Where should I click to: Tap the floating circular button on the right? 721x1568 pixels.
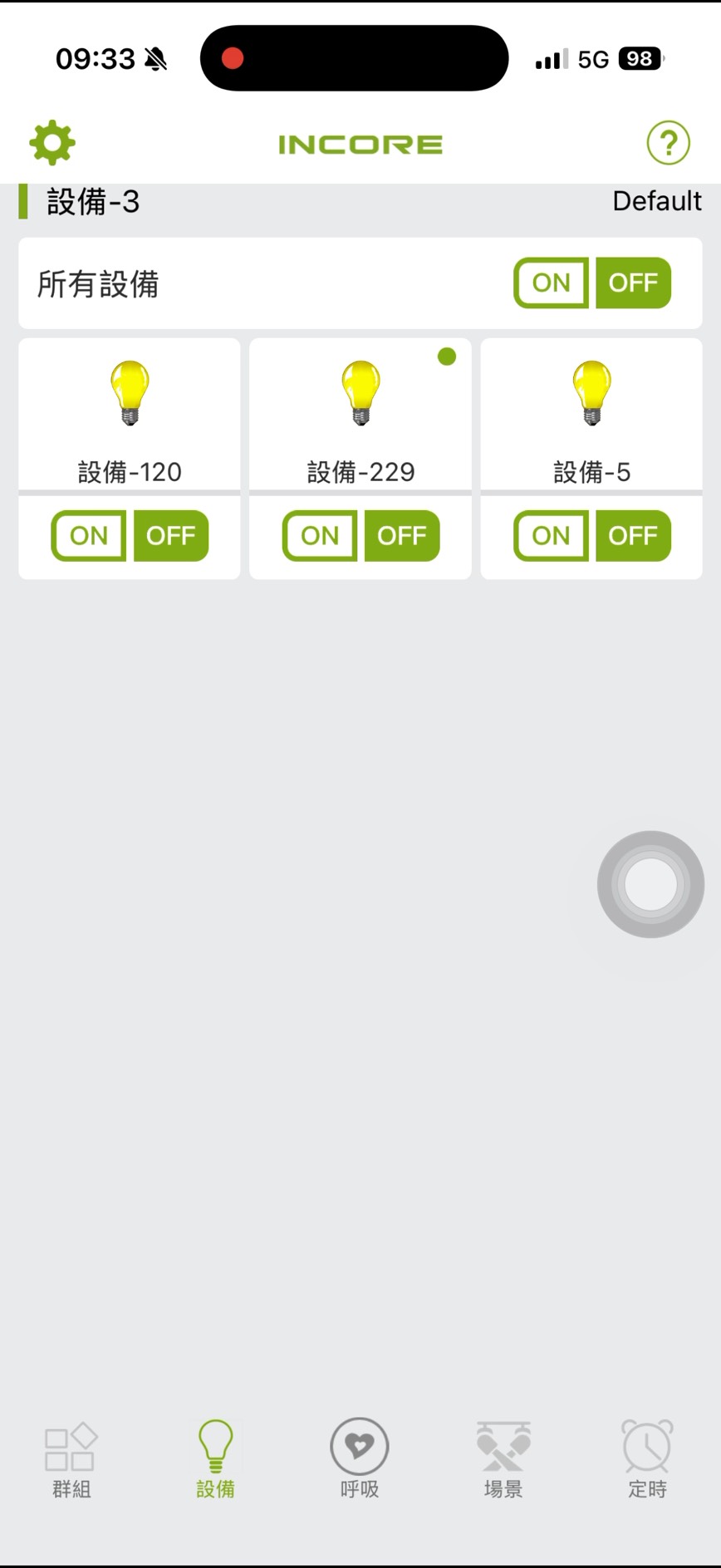[x=650, y=883]
